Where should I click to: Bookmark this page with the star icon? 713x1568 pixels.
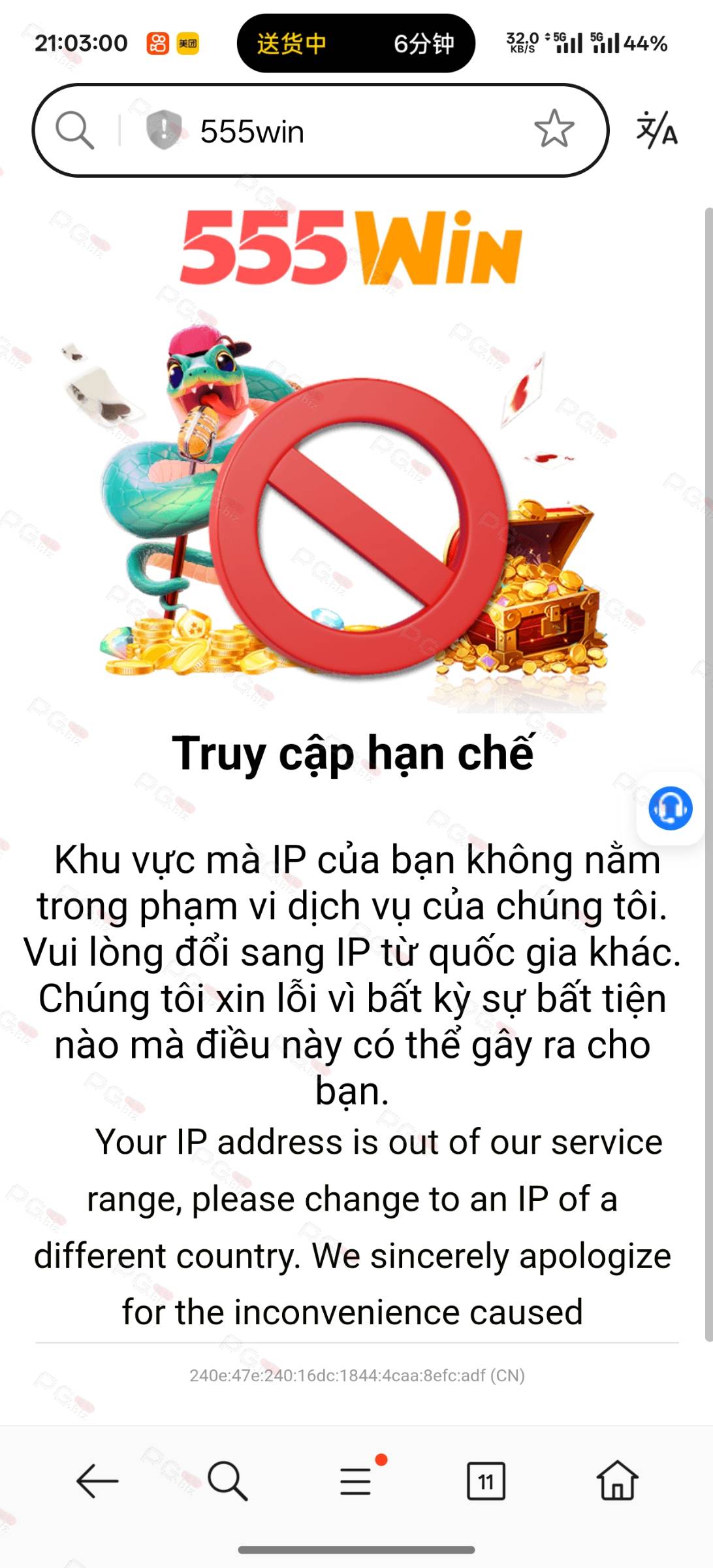(554, 129)
